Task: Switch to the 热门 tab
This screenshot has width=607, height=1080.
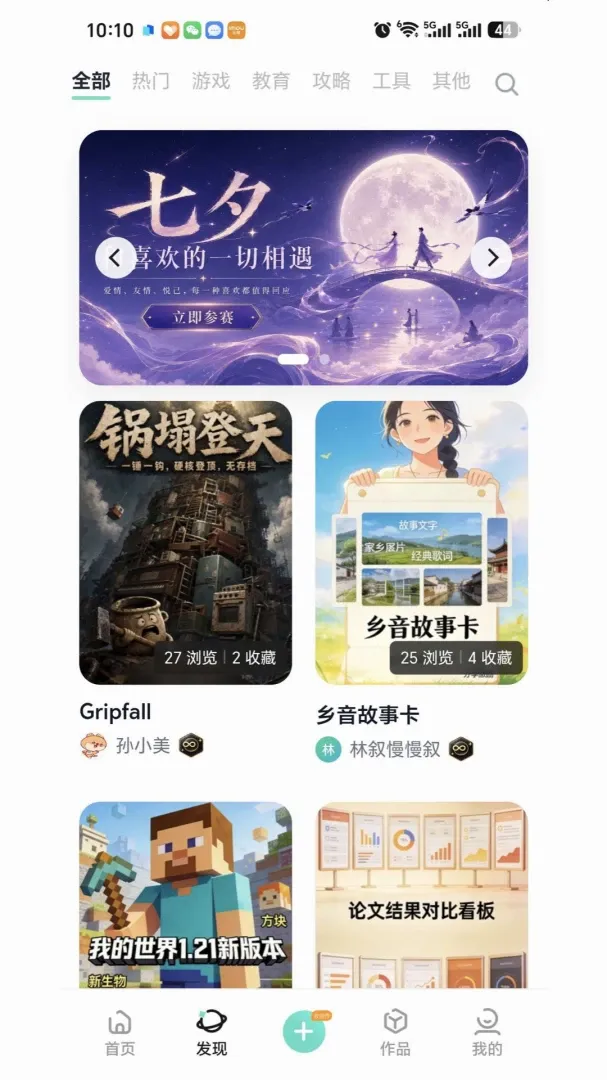Action: tap(151, 81)
